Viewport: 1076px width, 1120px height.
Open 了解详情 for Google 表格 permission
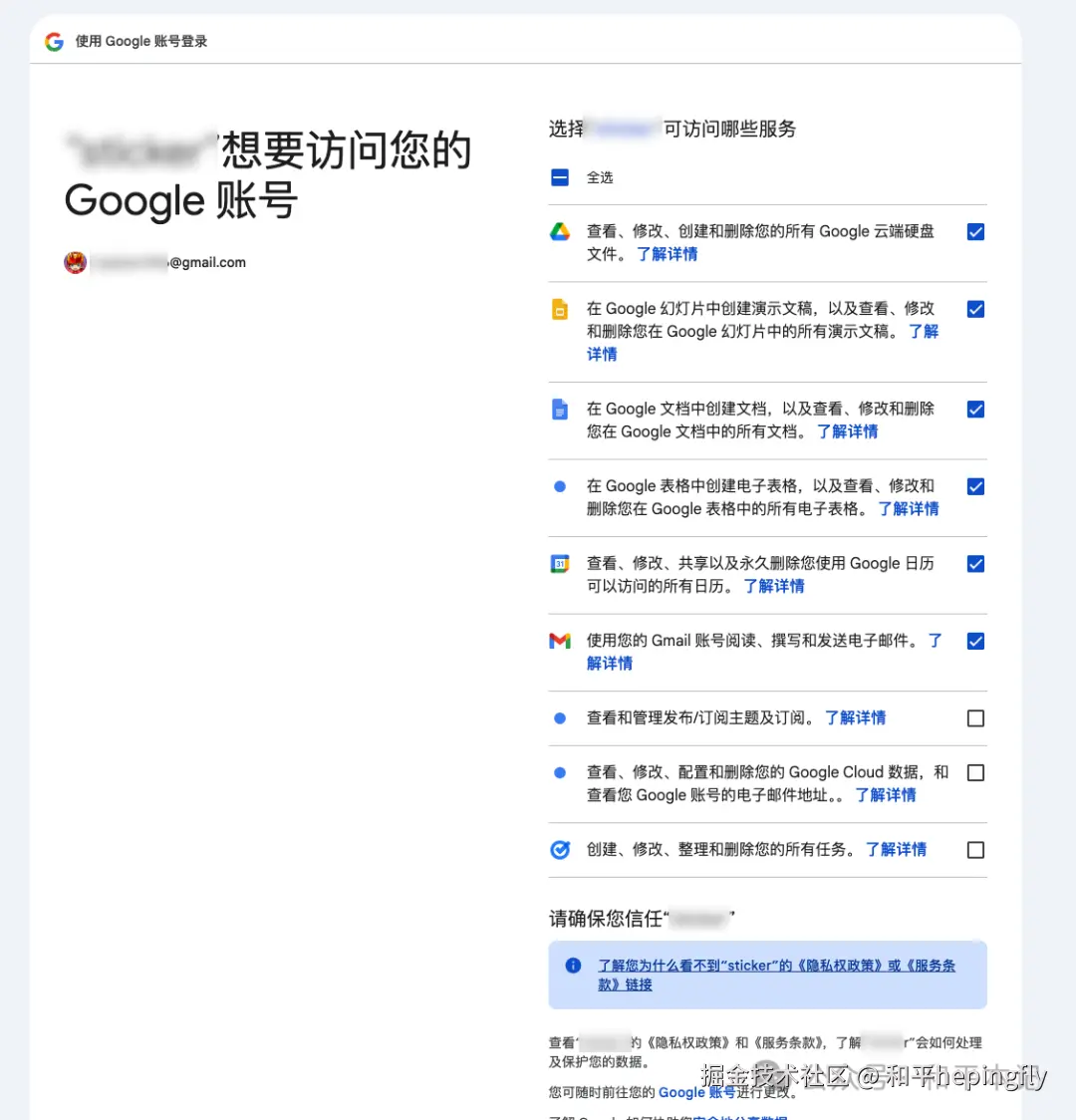pos(908,509)
